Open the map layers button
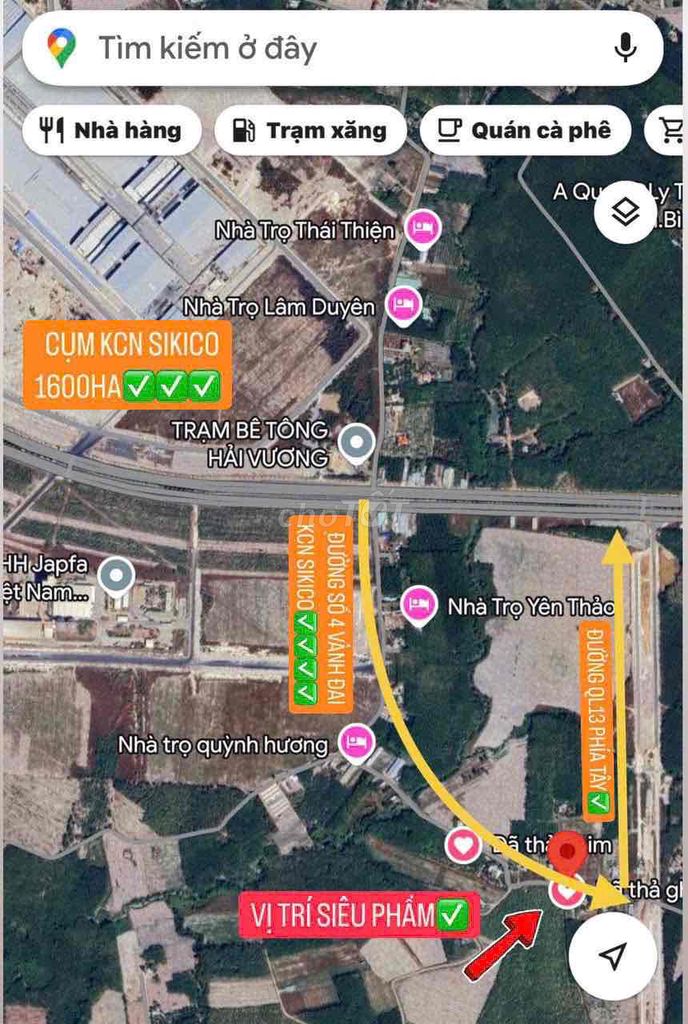688x1024 pixels. [625, 213]
